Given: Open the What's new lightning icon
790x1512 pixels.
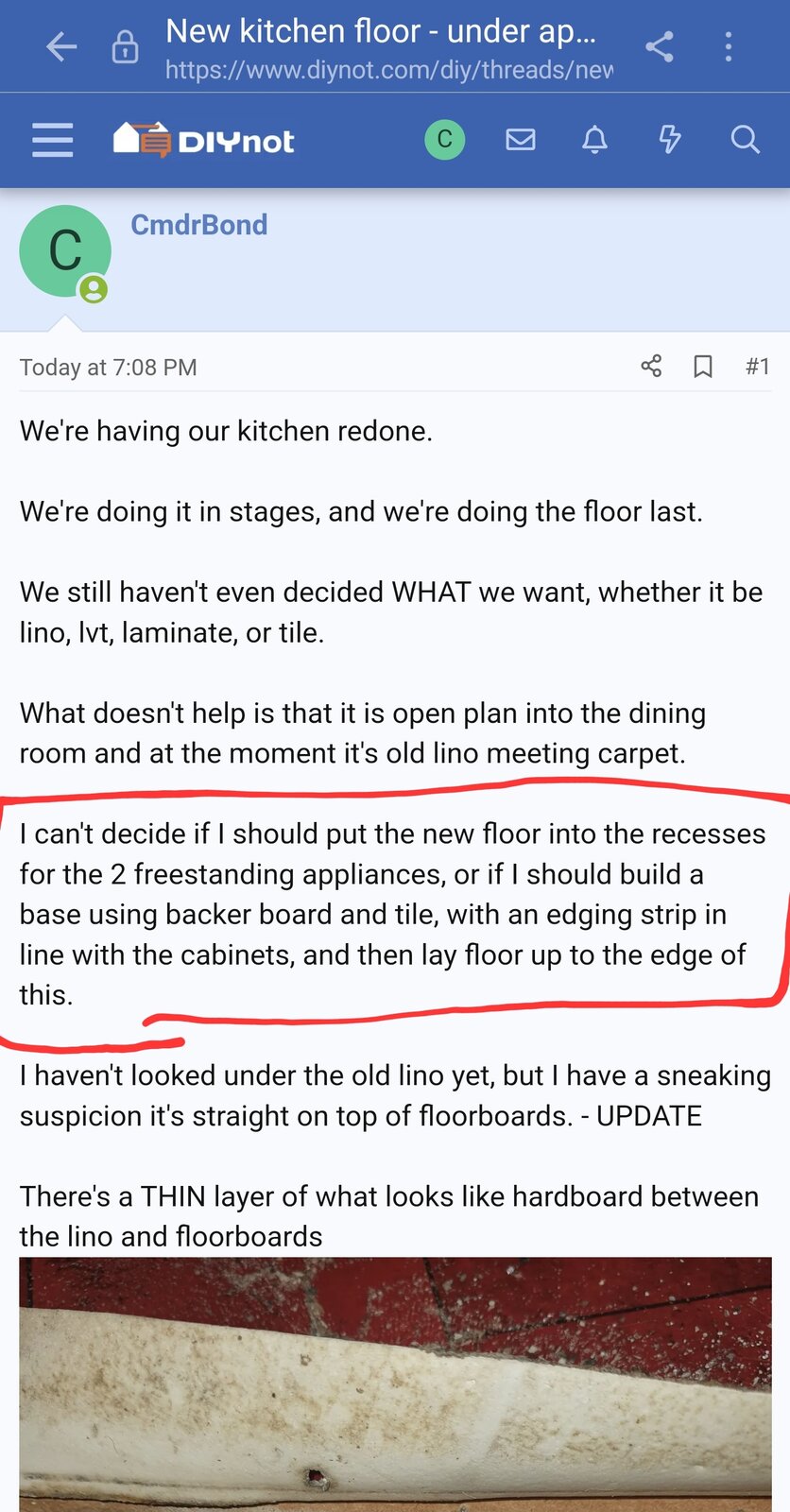Looking at the screenshot, I should pos(669,140).
